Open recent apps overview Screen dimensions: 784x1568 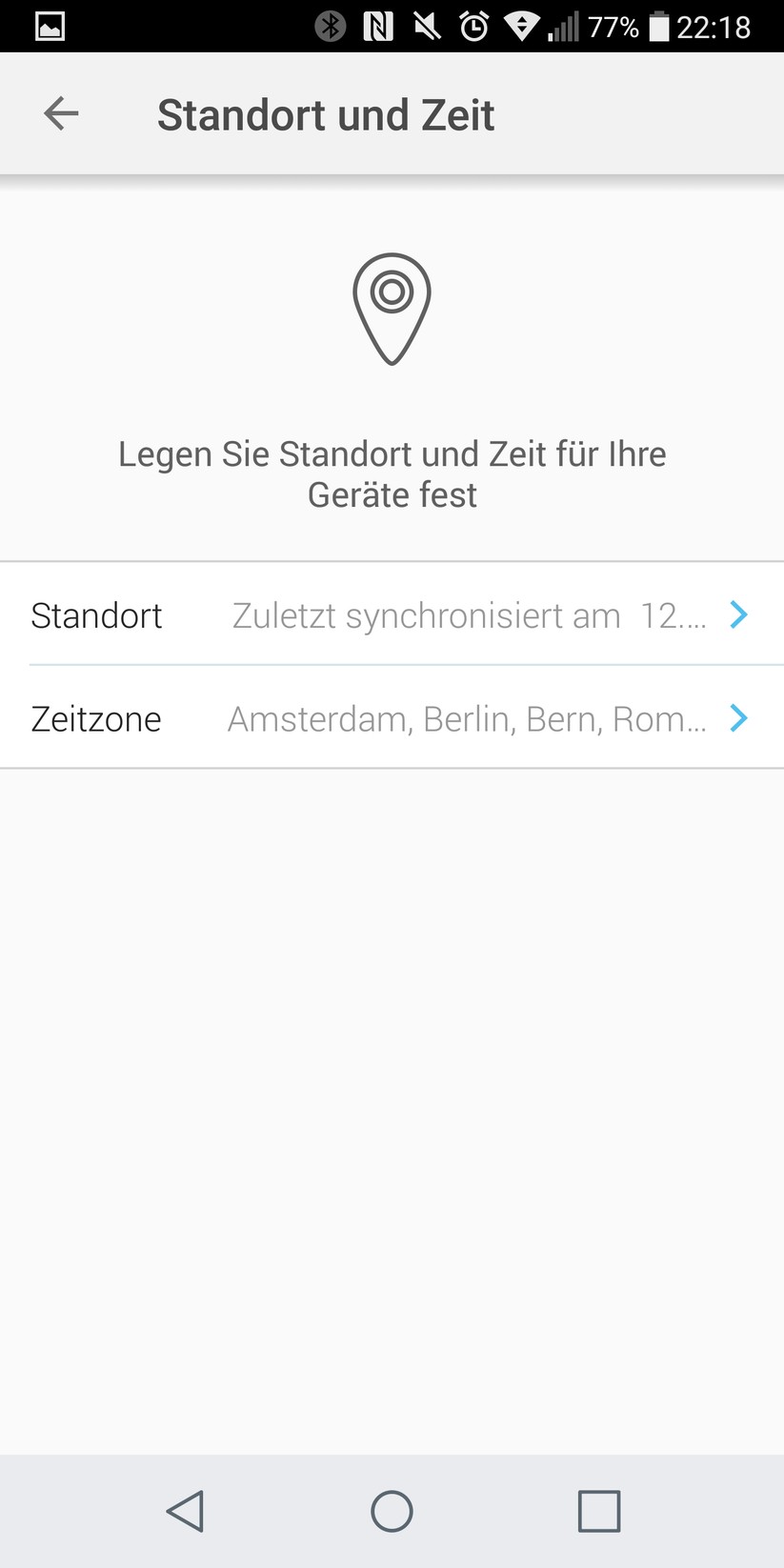coord(599,1511)
